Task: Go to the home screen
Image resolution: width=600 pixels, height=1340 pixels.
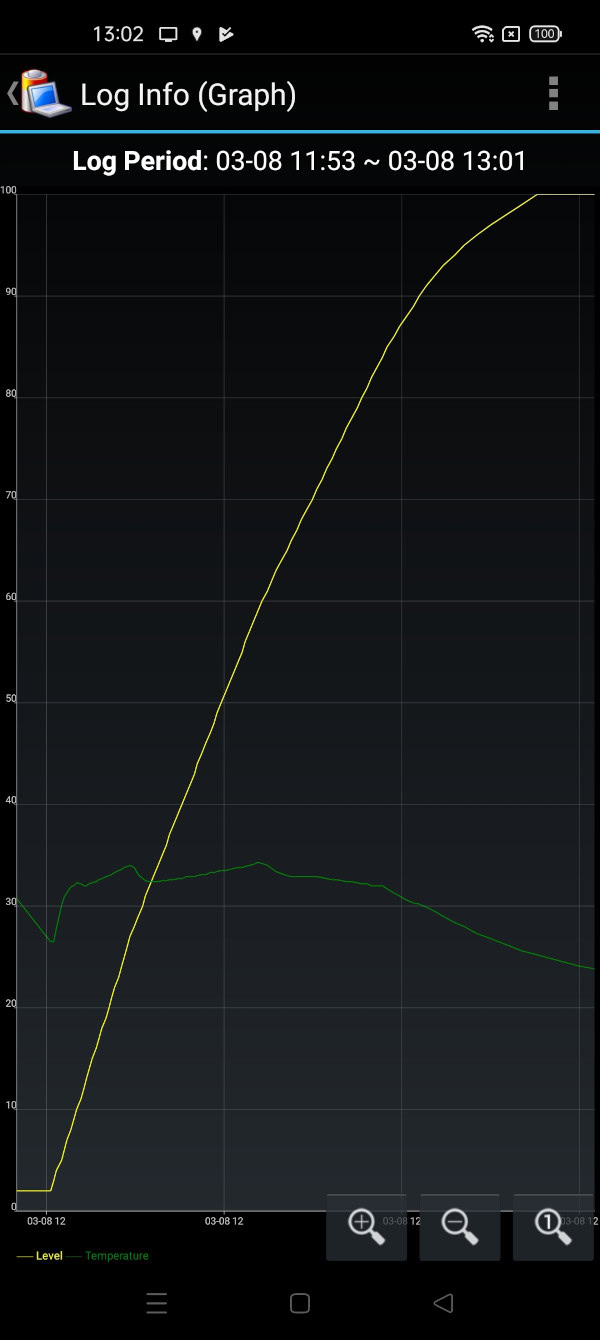Action: click(299, 1303)
